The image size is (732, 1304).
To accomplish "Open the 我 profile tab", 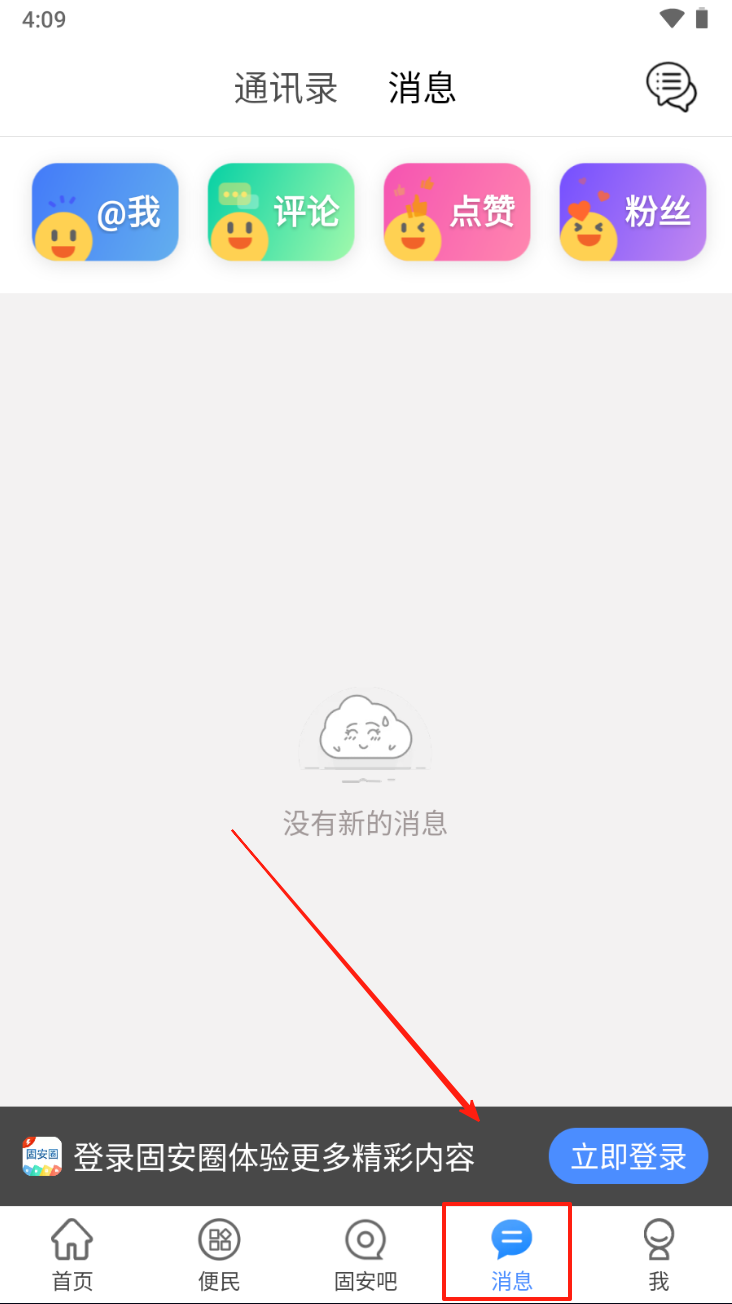I will (x=658, y=1254).
